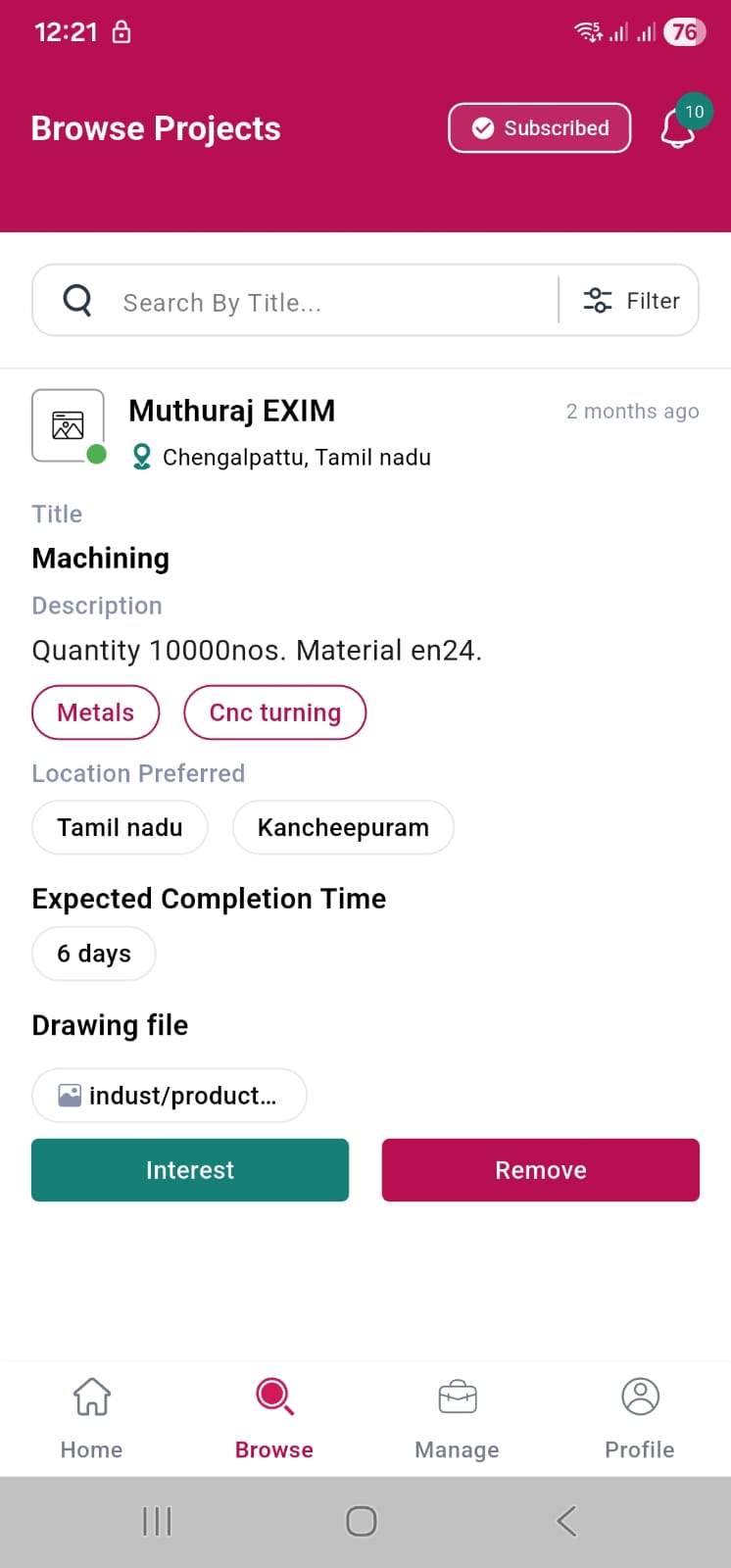Switch to the Manage tab
The image size is (731, 1568).
[x=457, y=1417]
